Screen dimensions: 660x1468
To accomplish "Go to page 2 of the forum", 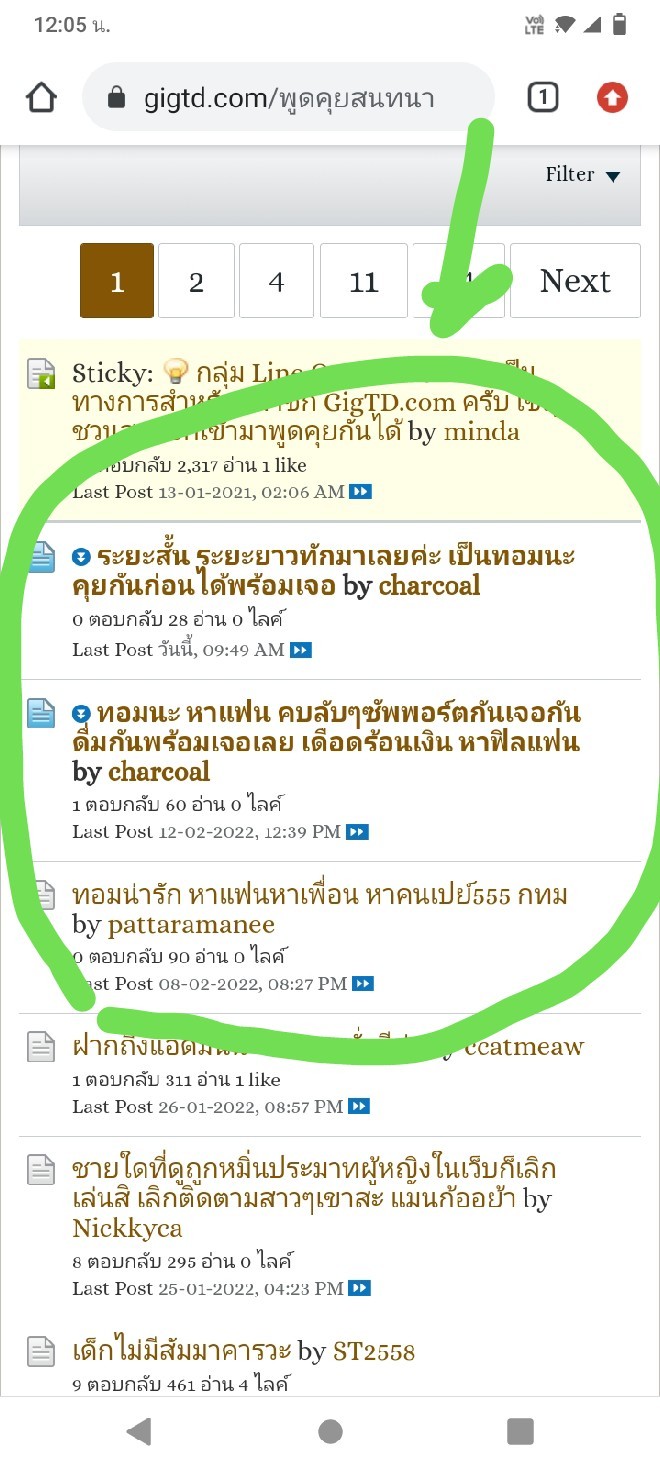I will pyautogui.click(x=196, y=282).
